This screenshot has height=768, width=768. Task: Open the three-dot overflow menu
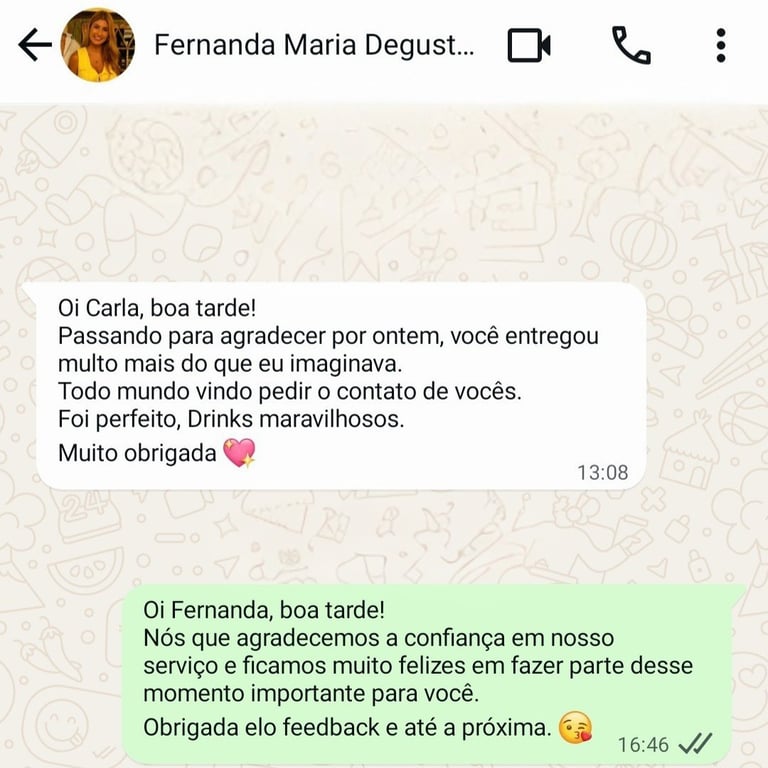(x=721, y=45)
